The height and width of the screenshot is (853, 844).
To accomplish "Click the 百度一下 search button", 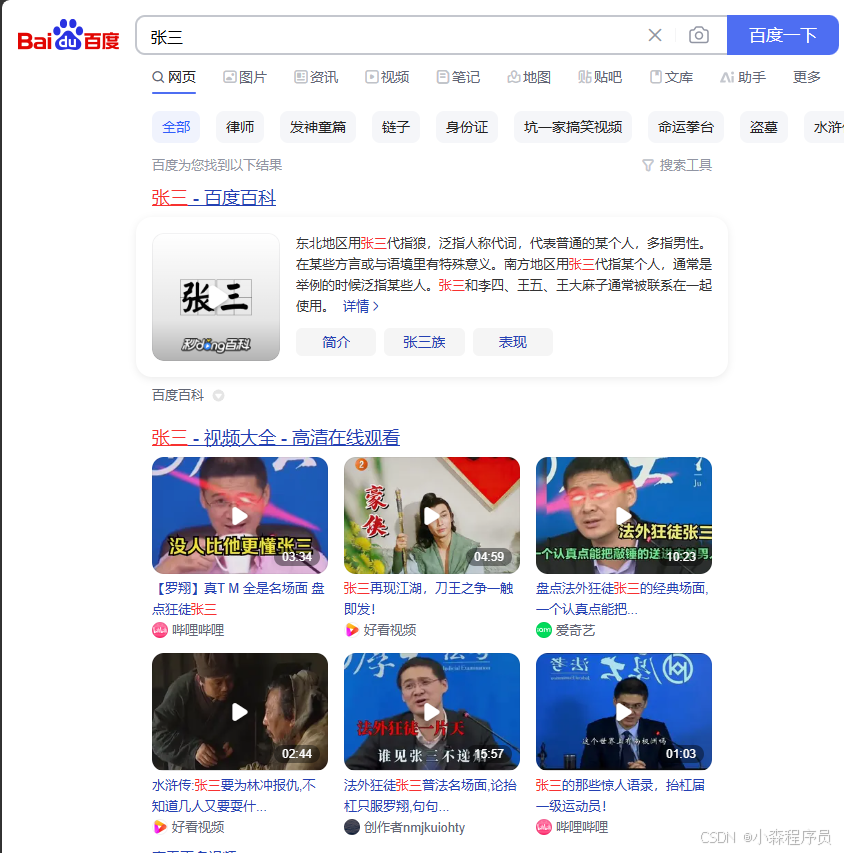I will click(x=783, y=35).
